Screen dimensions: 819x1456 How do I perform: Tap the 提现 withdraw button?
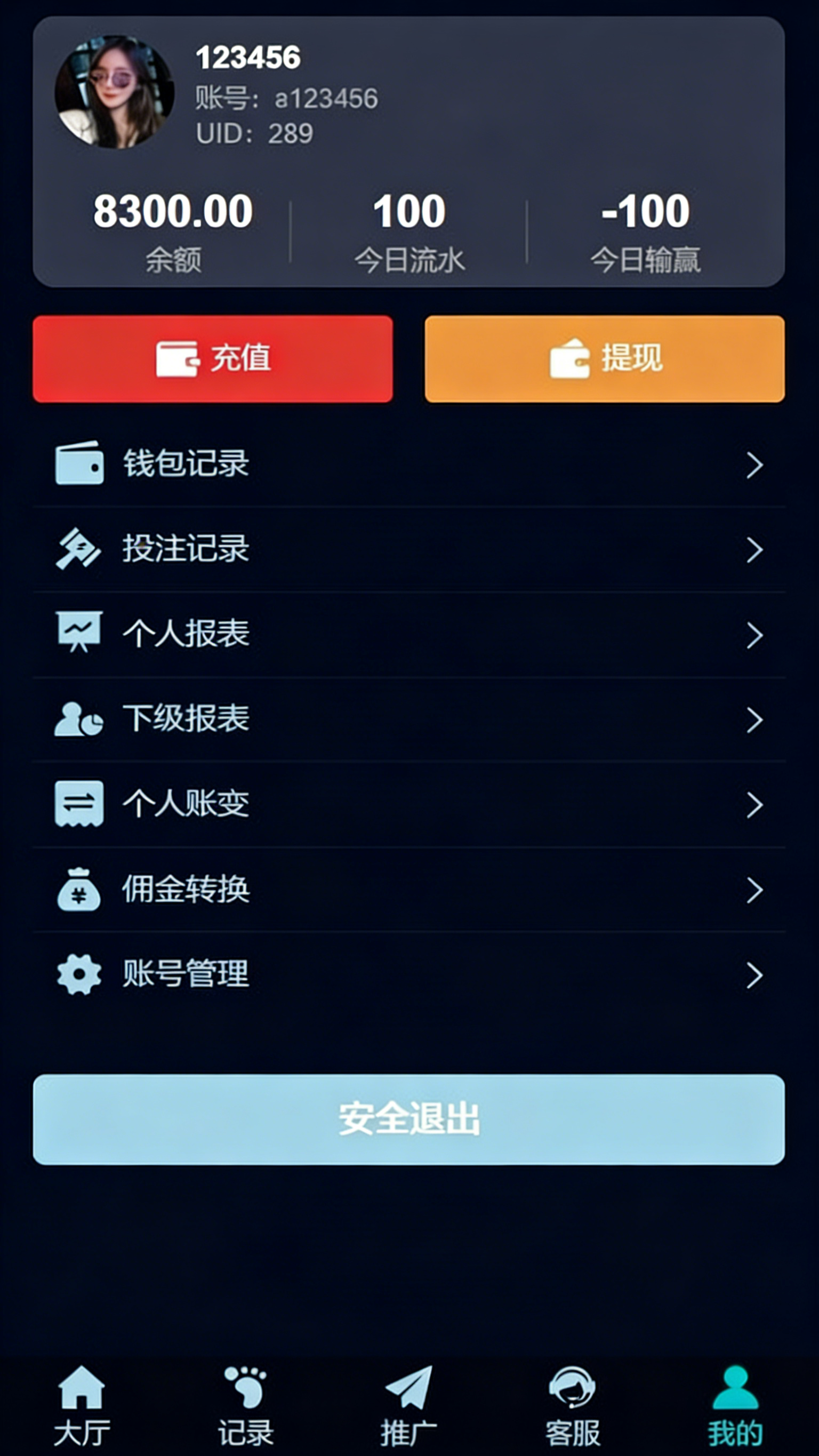(x=604, y=359)
